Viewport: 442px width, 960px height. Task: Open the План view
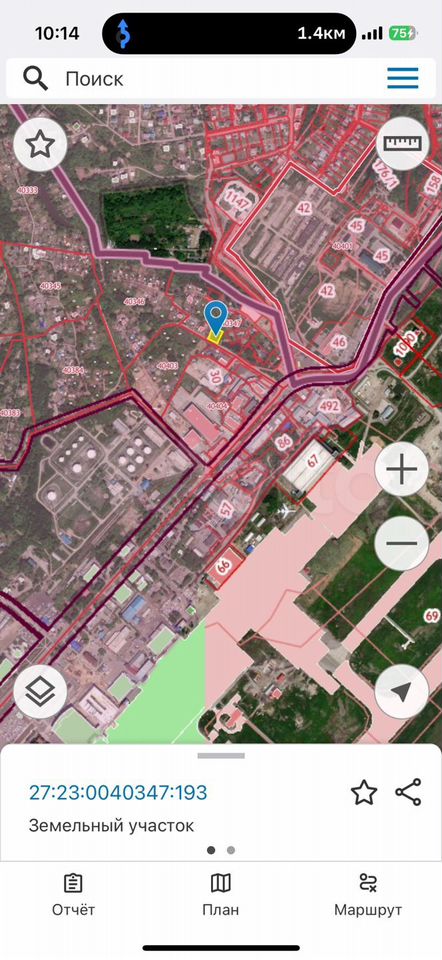click(x=220, y=895)
